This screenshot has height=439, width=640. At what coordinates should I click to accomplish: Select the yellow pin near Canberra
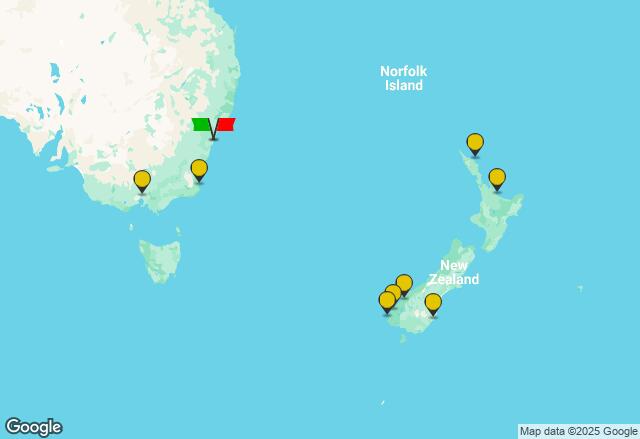tap(199, 169)
